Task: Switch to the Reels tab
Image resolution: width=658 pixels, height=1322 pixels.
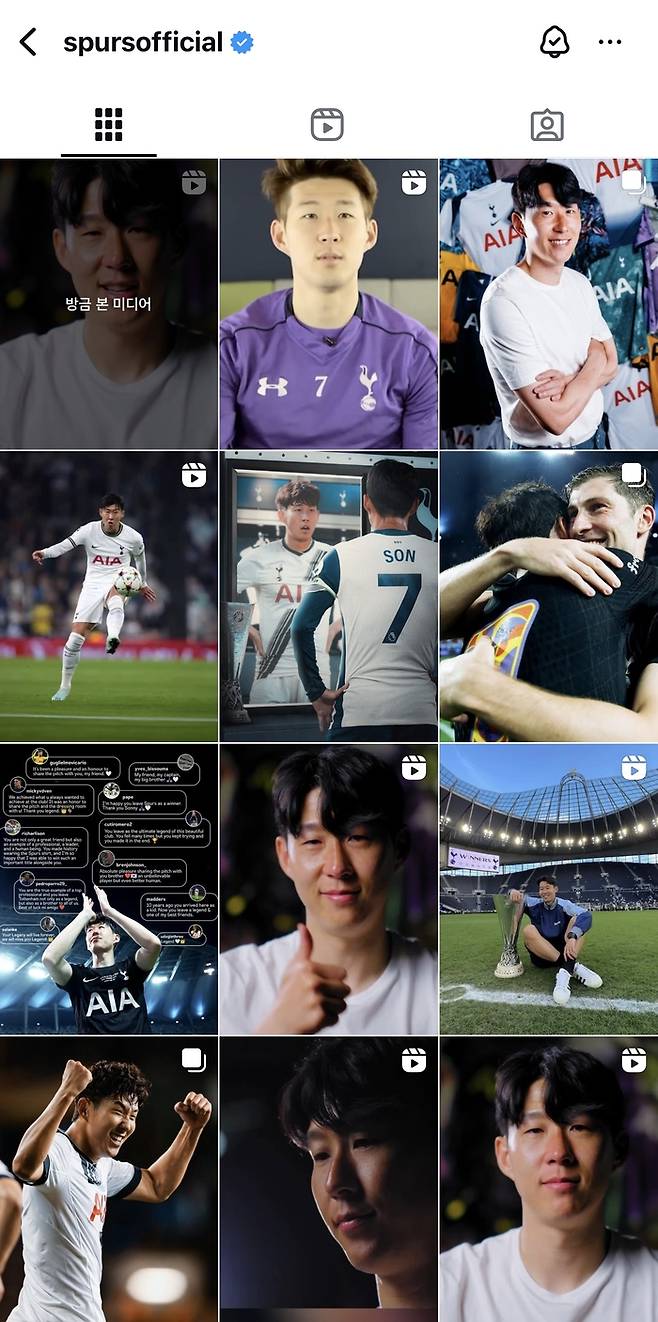Action: (x=327, y=126)
